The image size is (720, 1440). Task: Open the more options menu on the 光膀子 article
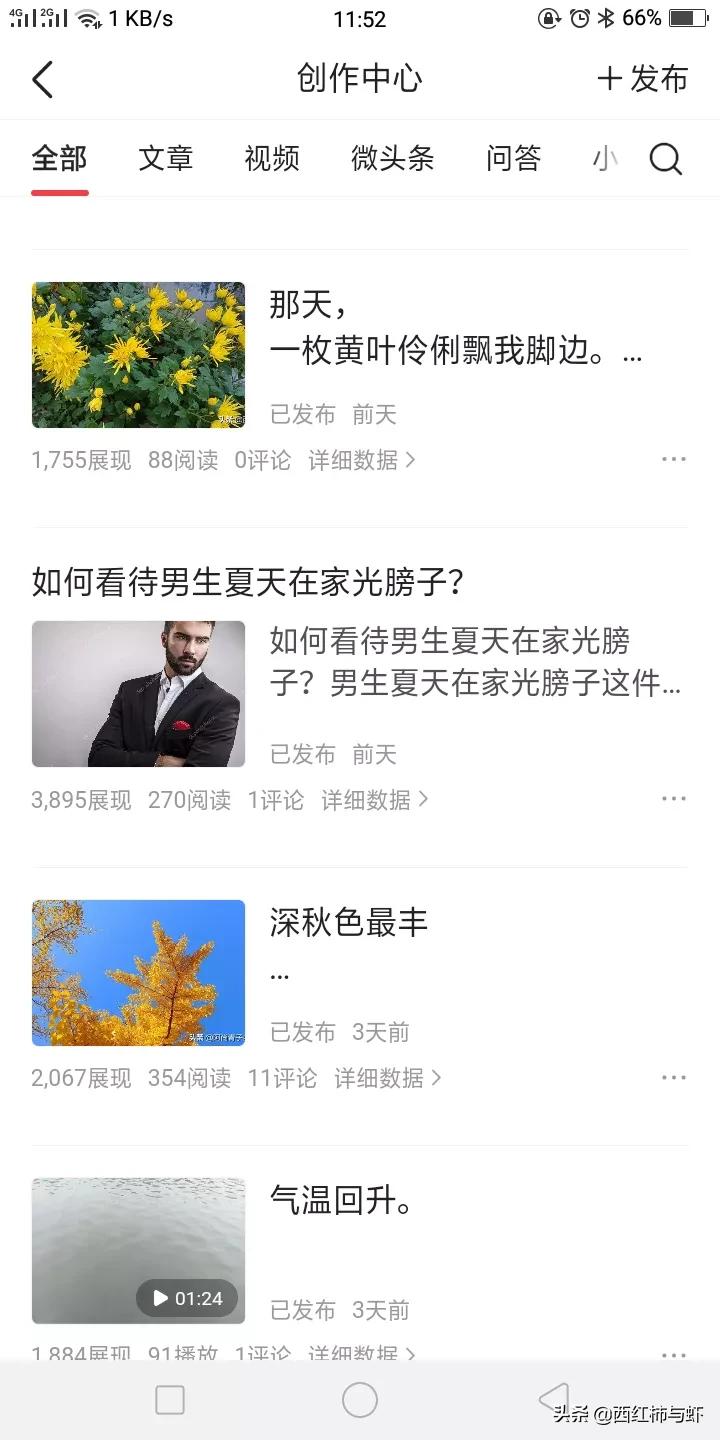[673, 797]
